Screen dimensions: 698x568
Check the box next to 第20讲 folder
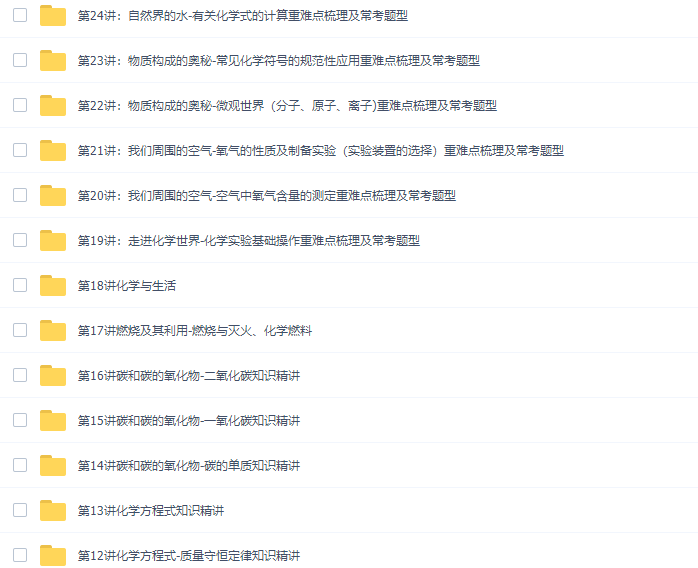click(x=20, y=195)
